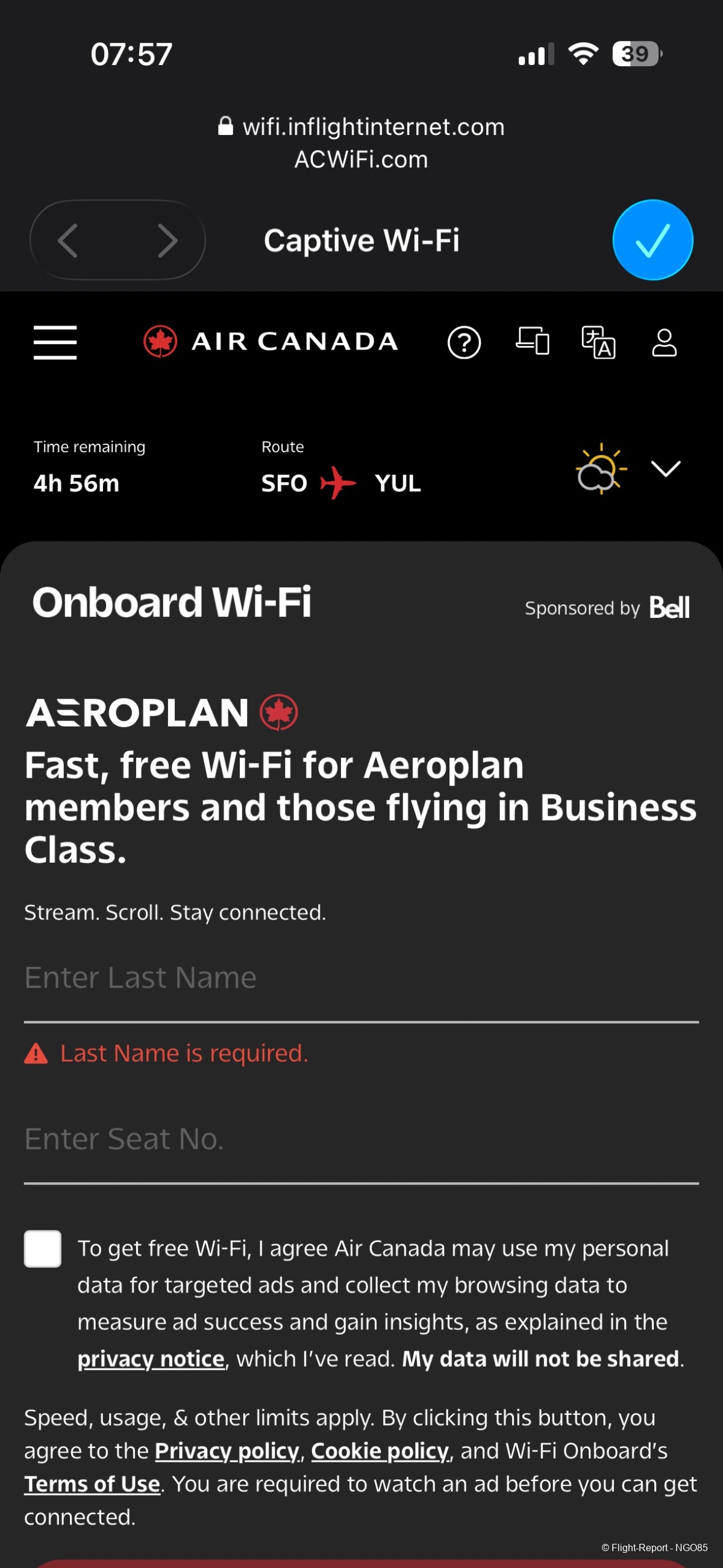Expand the flight info chevron
The width and height of the screenshot is (723, 1568).
(x=665, y=468)
